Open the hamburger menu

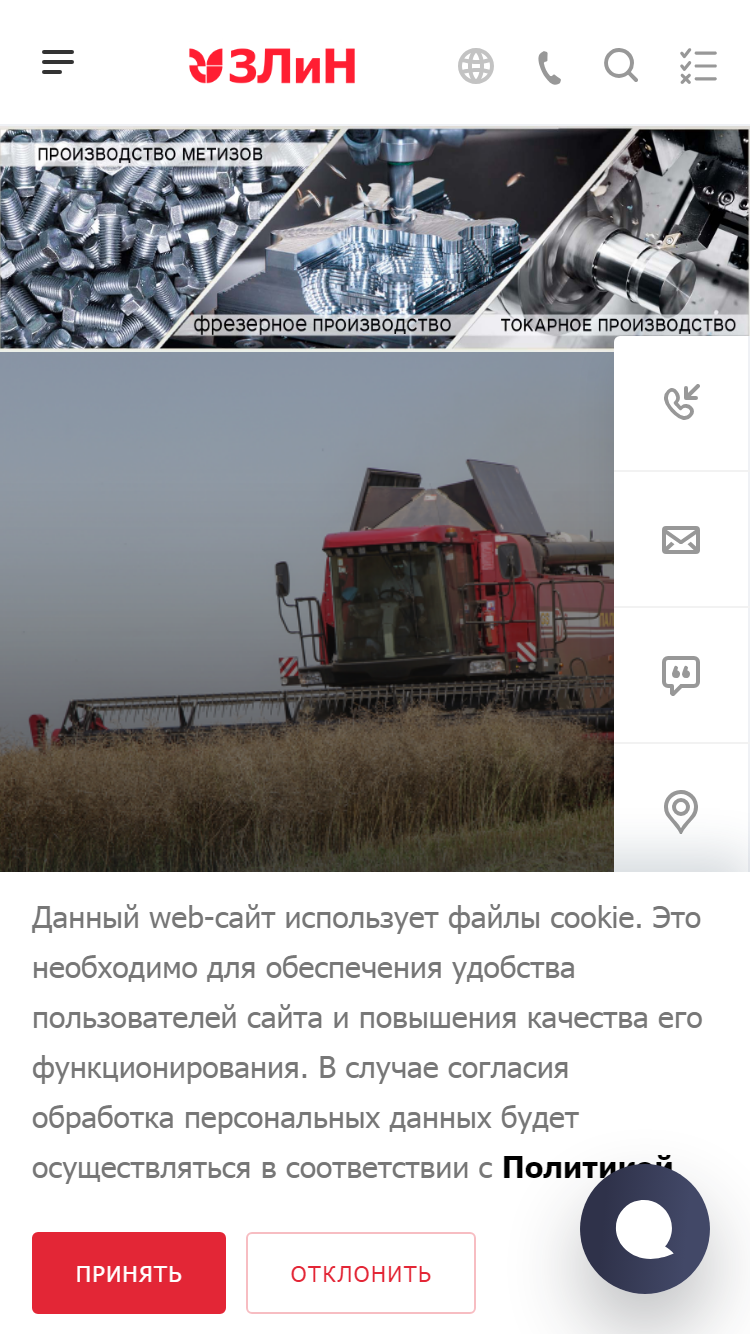point(58,63)
